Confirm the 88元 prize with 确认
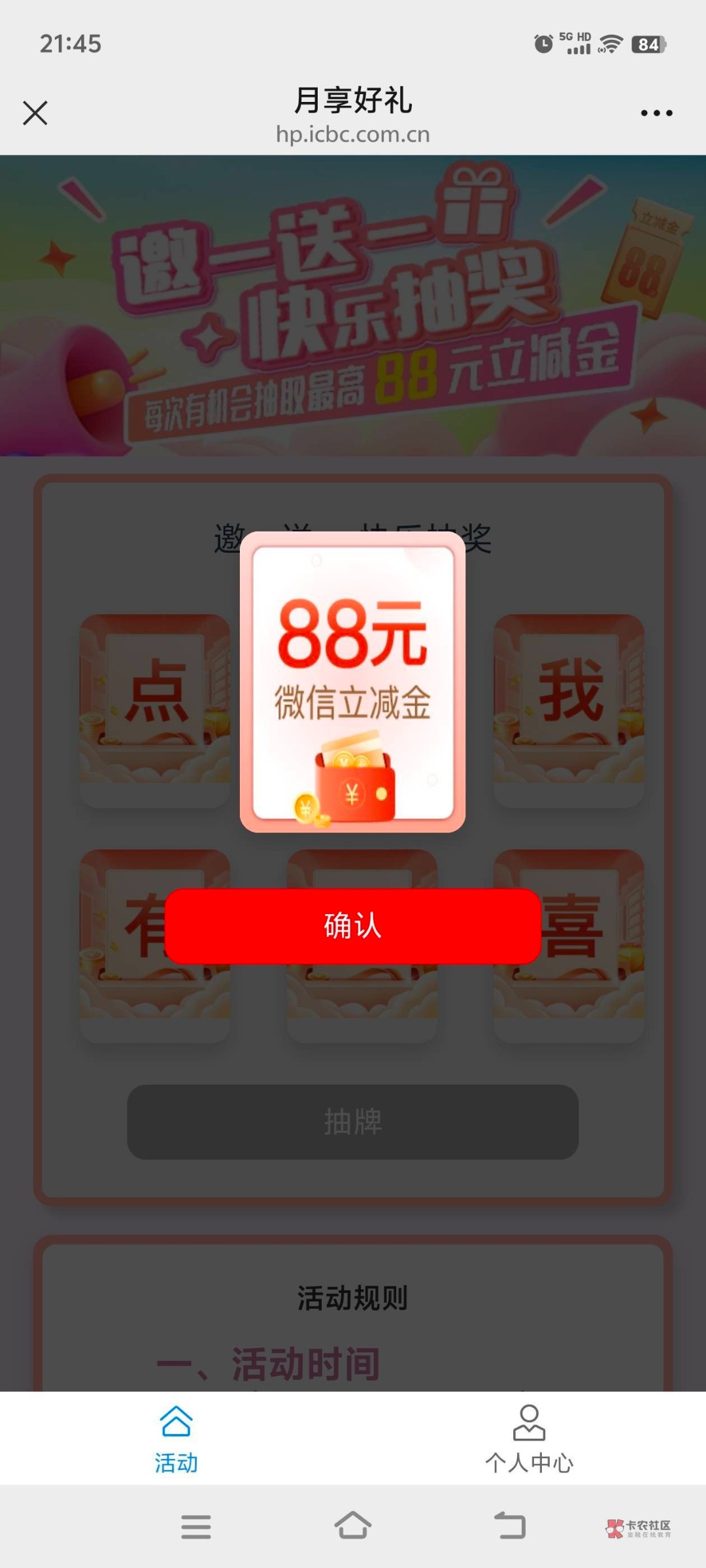This screenshot has width=706, height=1568. click(353, 926)
